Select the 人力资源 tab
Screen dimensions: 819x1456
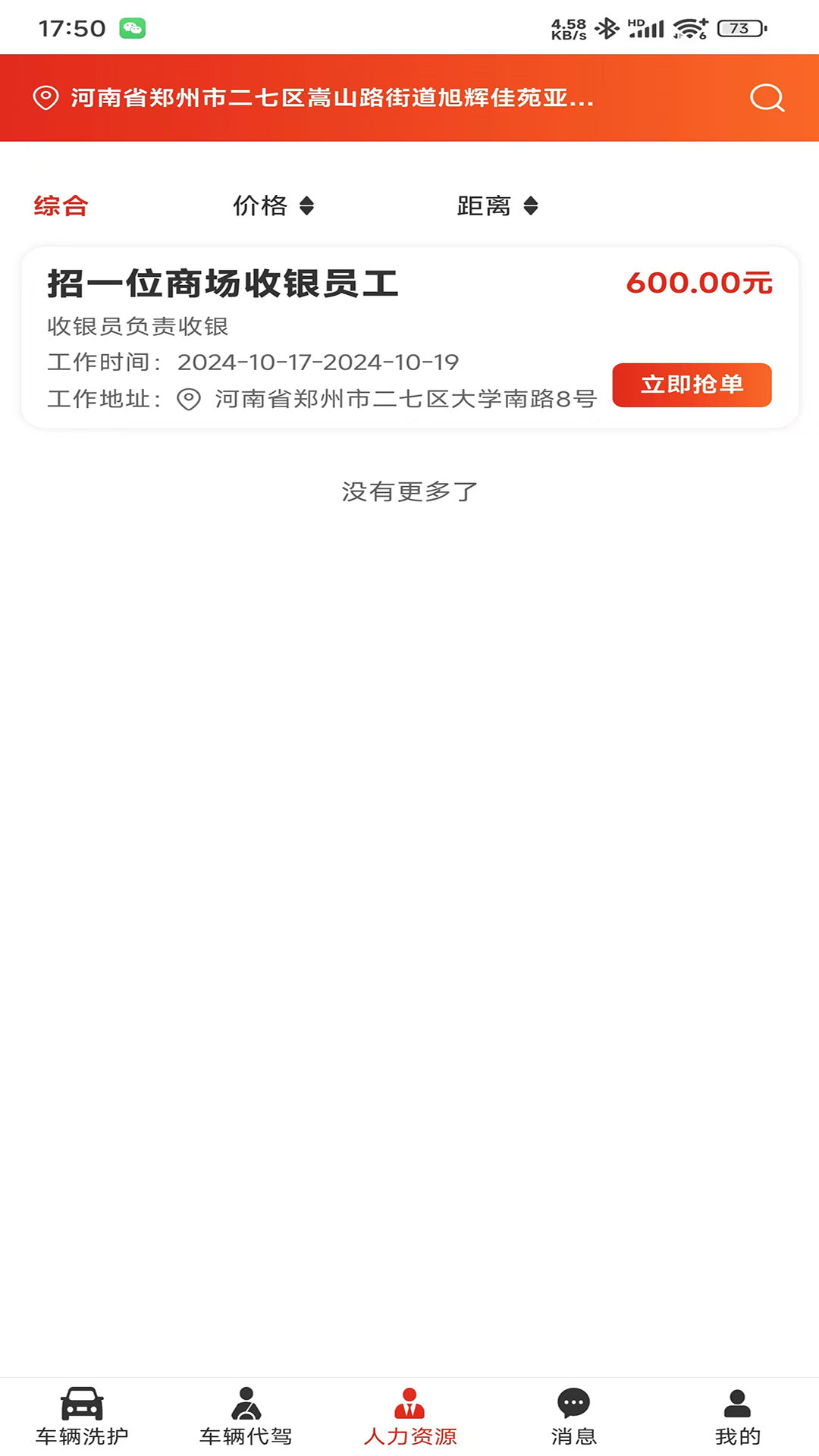tap(409, 1417)
